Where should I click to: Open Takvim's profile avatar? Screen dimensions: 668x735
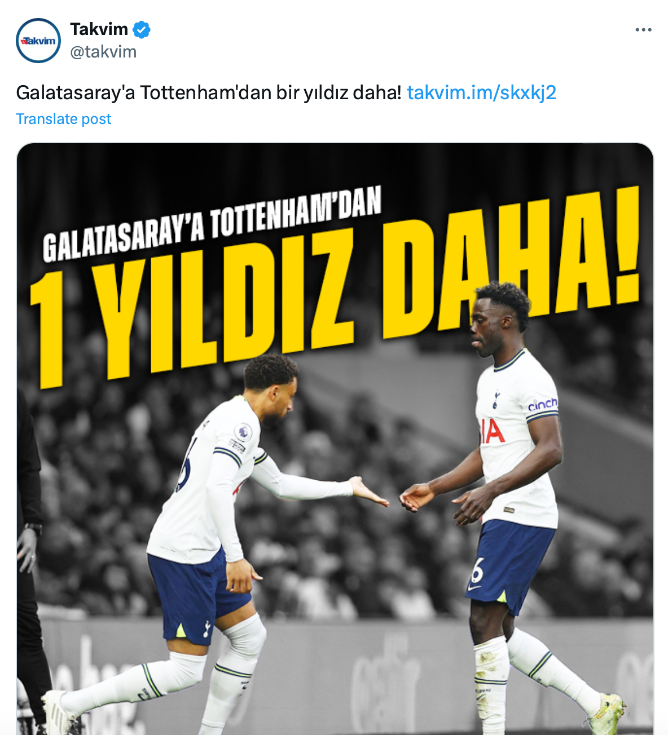(38, 40)
